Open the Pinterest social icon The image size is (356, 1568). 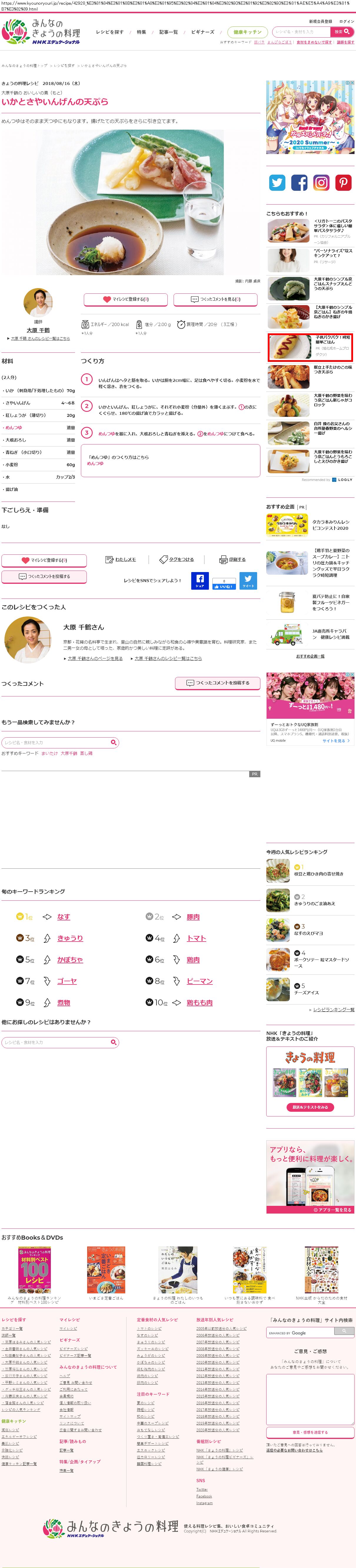343,182
